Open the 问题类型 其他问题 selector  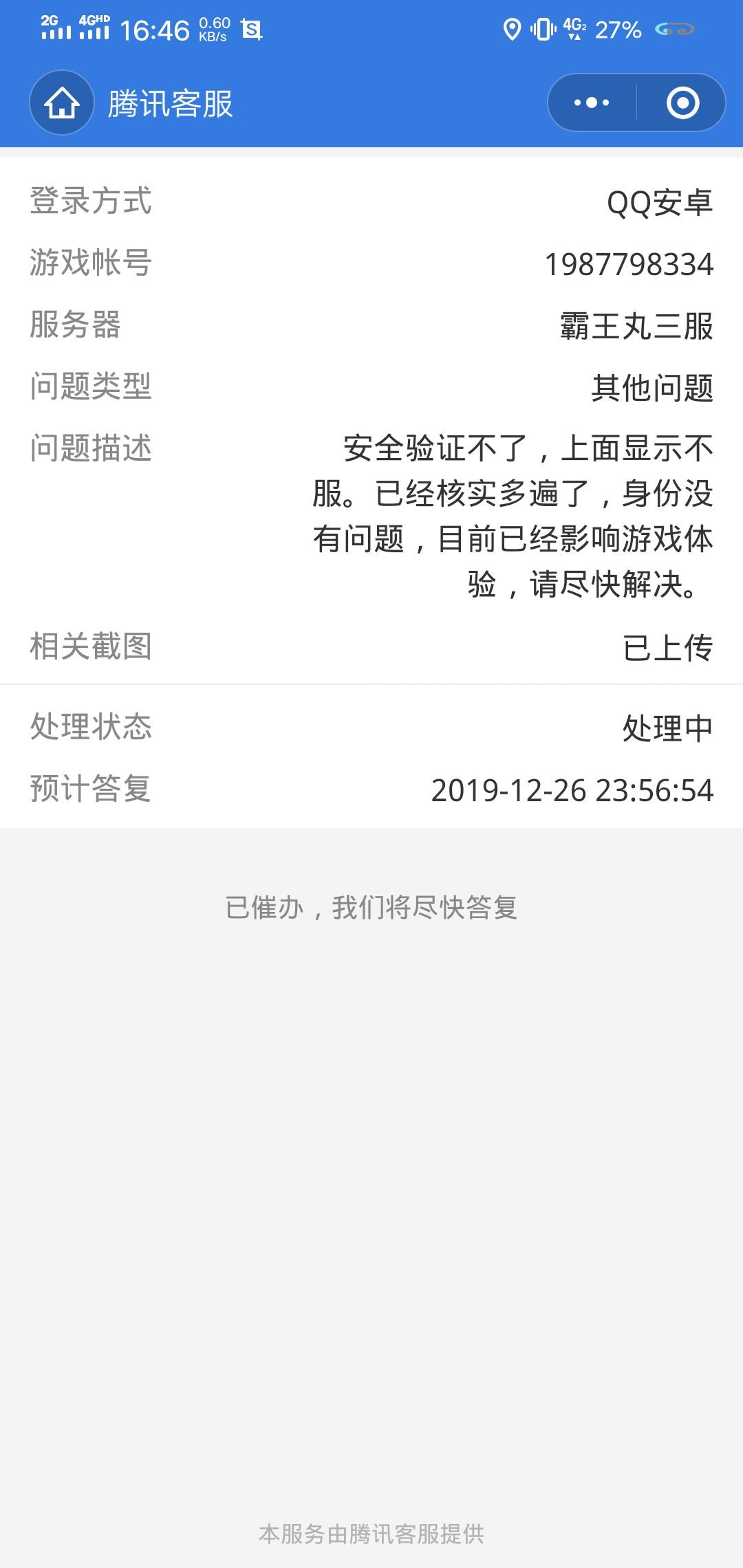[x=652, y=387]
